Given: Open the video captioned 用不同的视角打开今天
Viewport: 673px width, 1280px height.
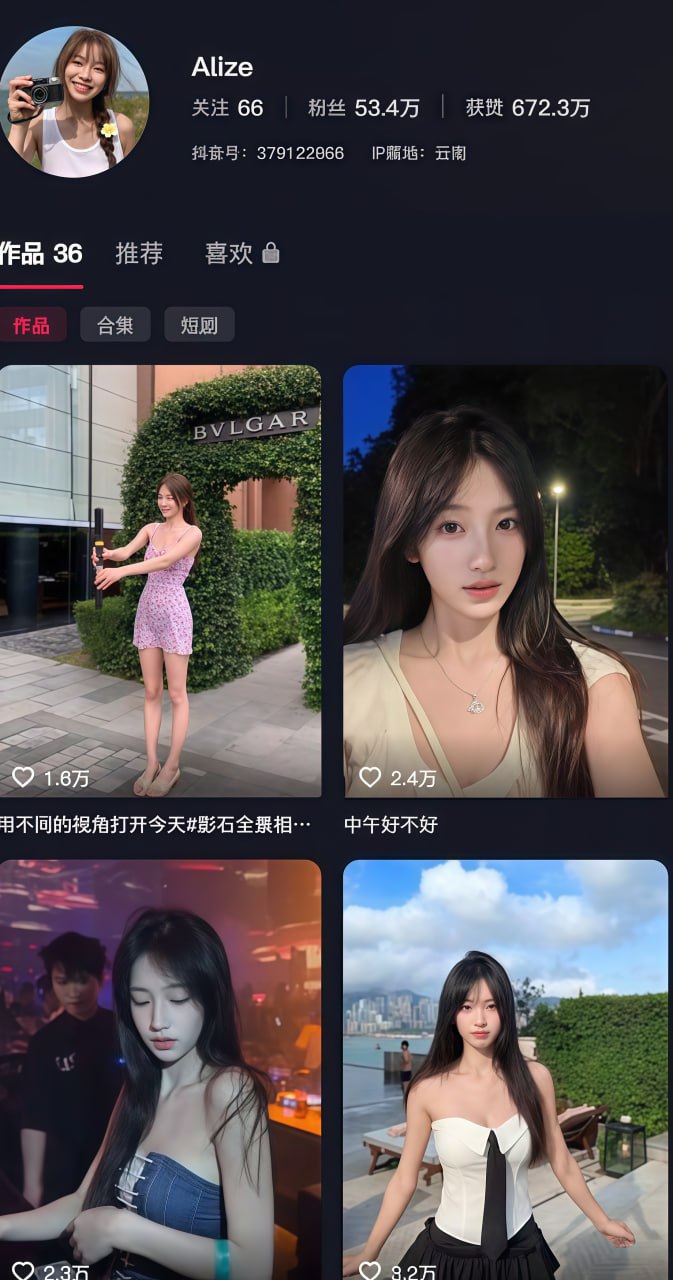Looking at the screenshot, I should (x=160, y=580).
